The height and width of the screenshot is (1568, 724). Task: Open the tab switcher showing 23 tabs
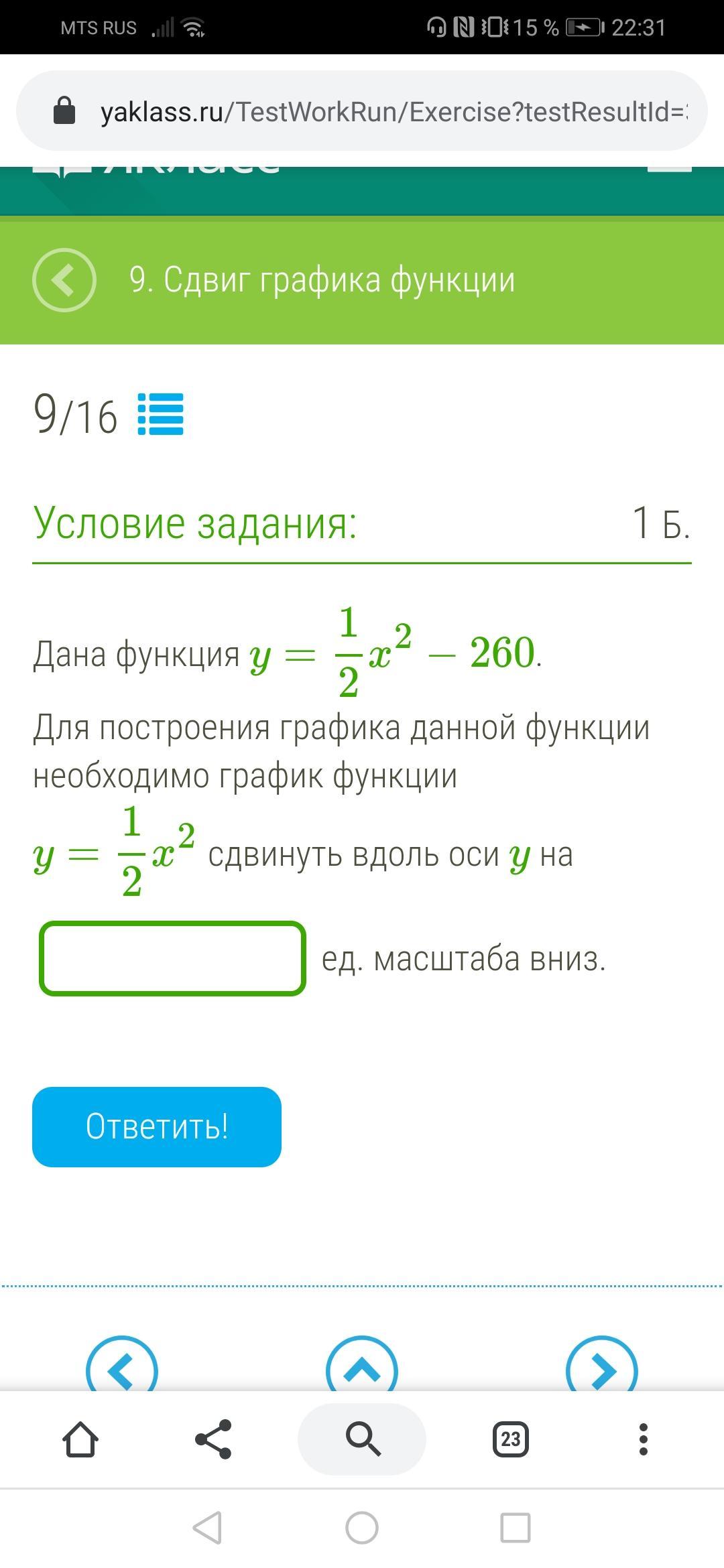[511, 1439]
